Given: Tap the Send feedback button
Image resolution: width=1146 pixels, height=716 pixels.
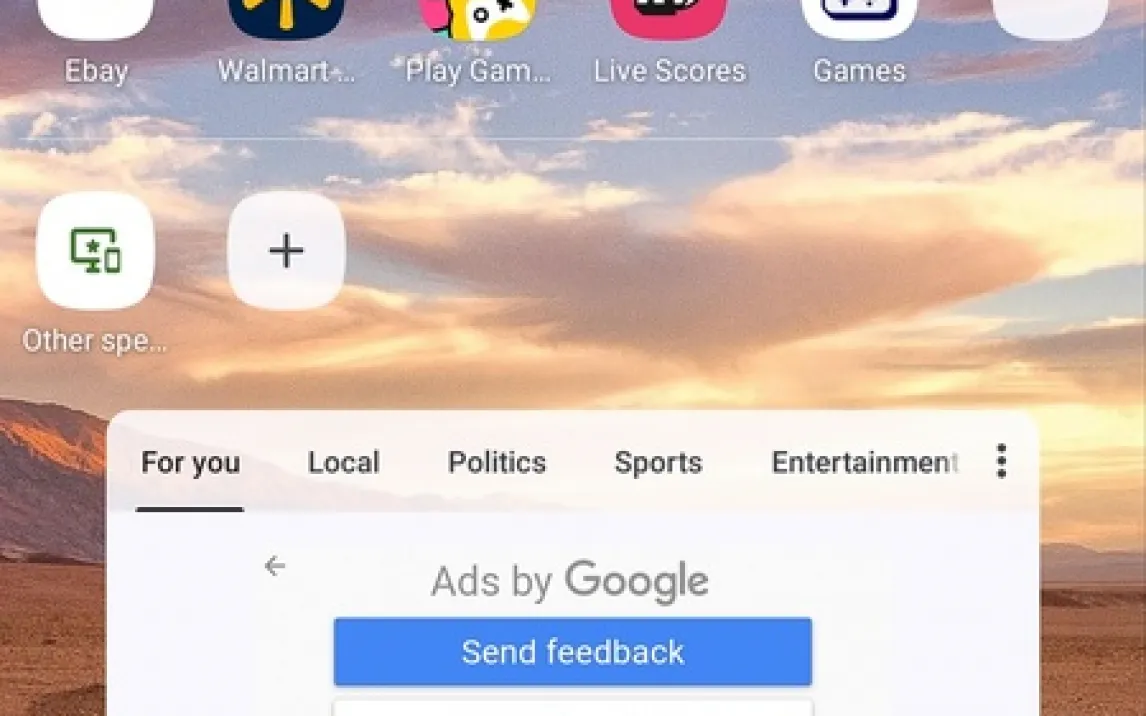Looking at the screenshot, I should coord(572,652).
